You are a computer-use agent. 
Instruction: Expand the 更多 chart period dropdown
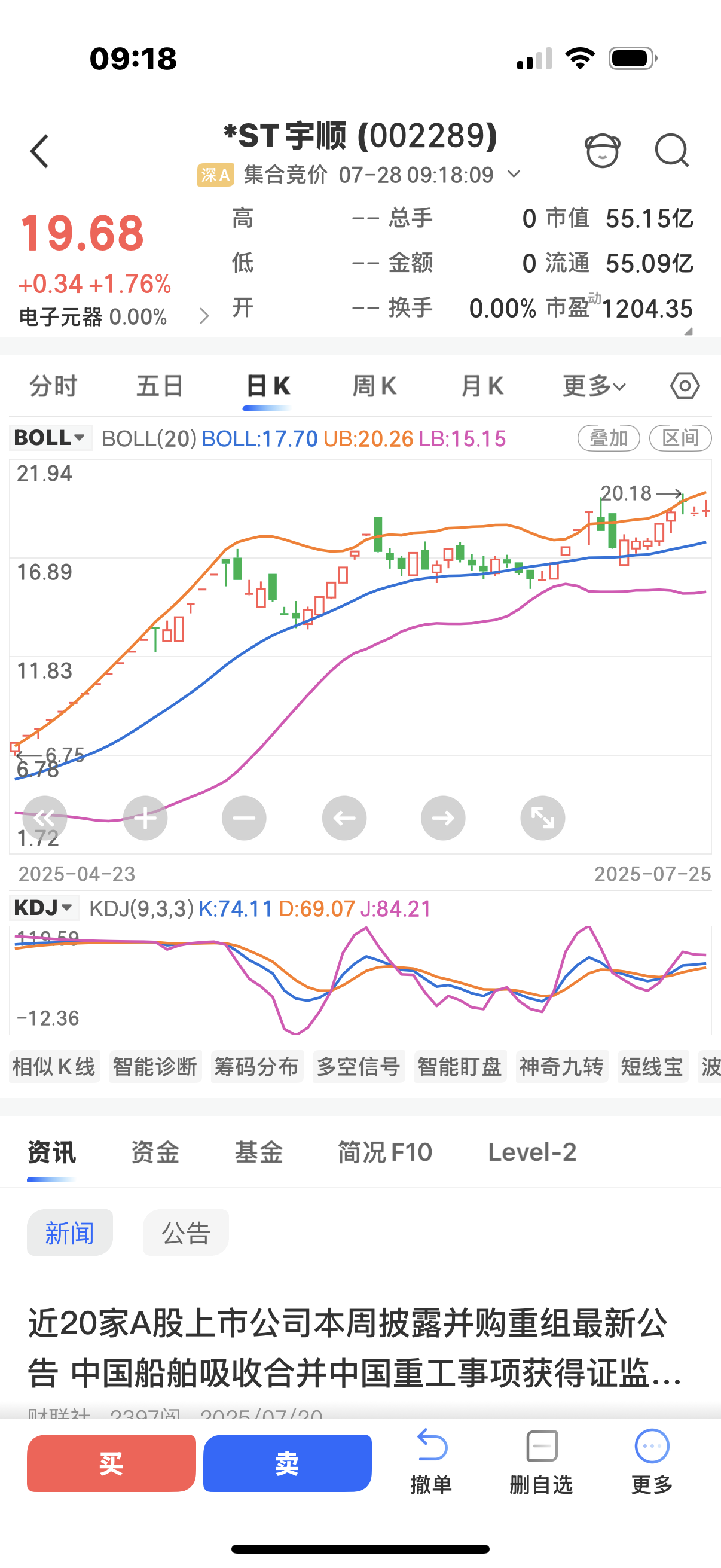click(x=593, y=386)
